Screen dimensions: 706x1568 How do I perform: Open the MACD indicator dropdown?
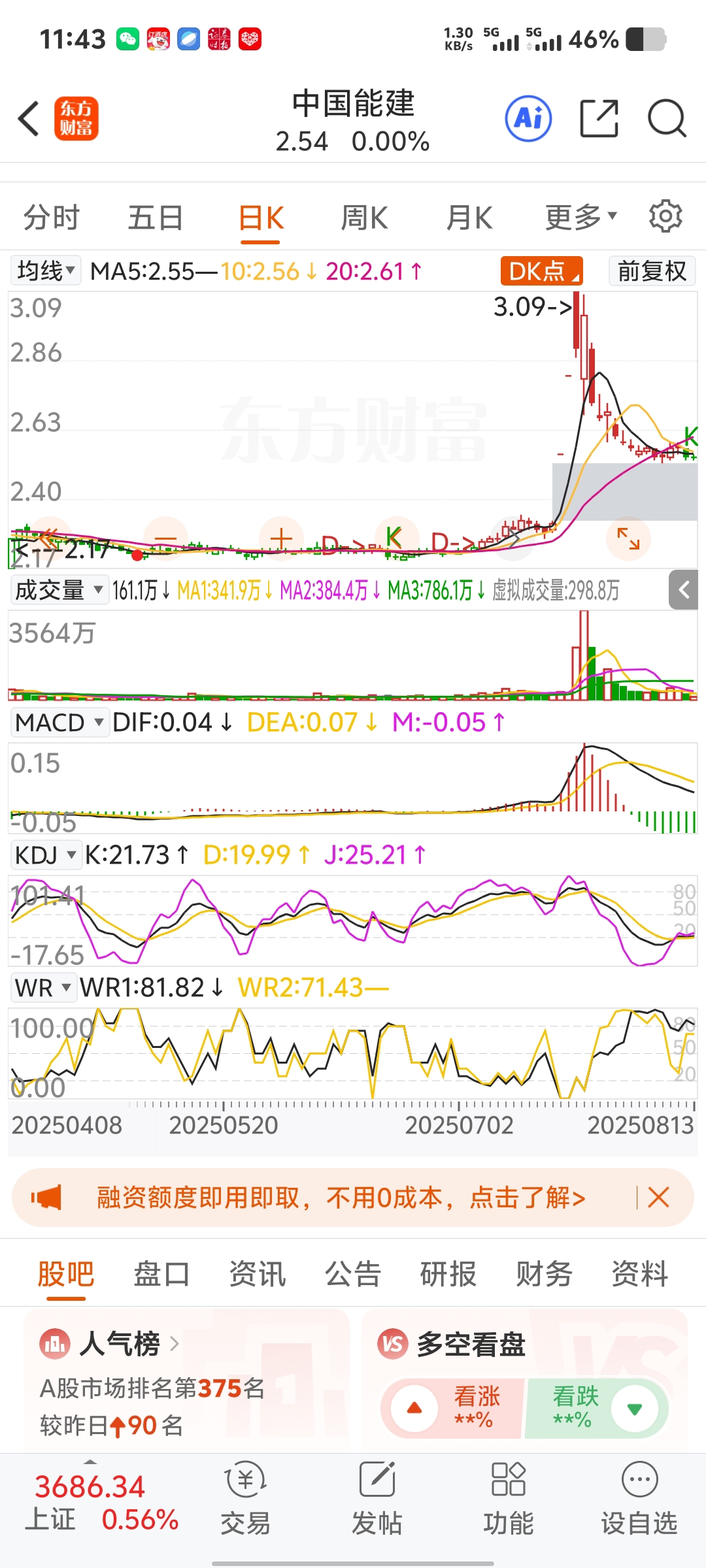(59, 723)
